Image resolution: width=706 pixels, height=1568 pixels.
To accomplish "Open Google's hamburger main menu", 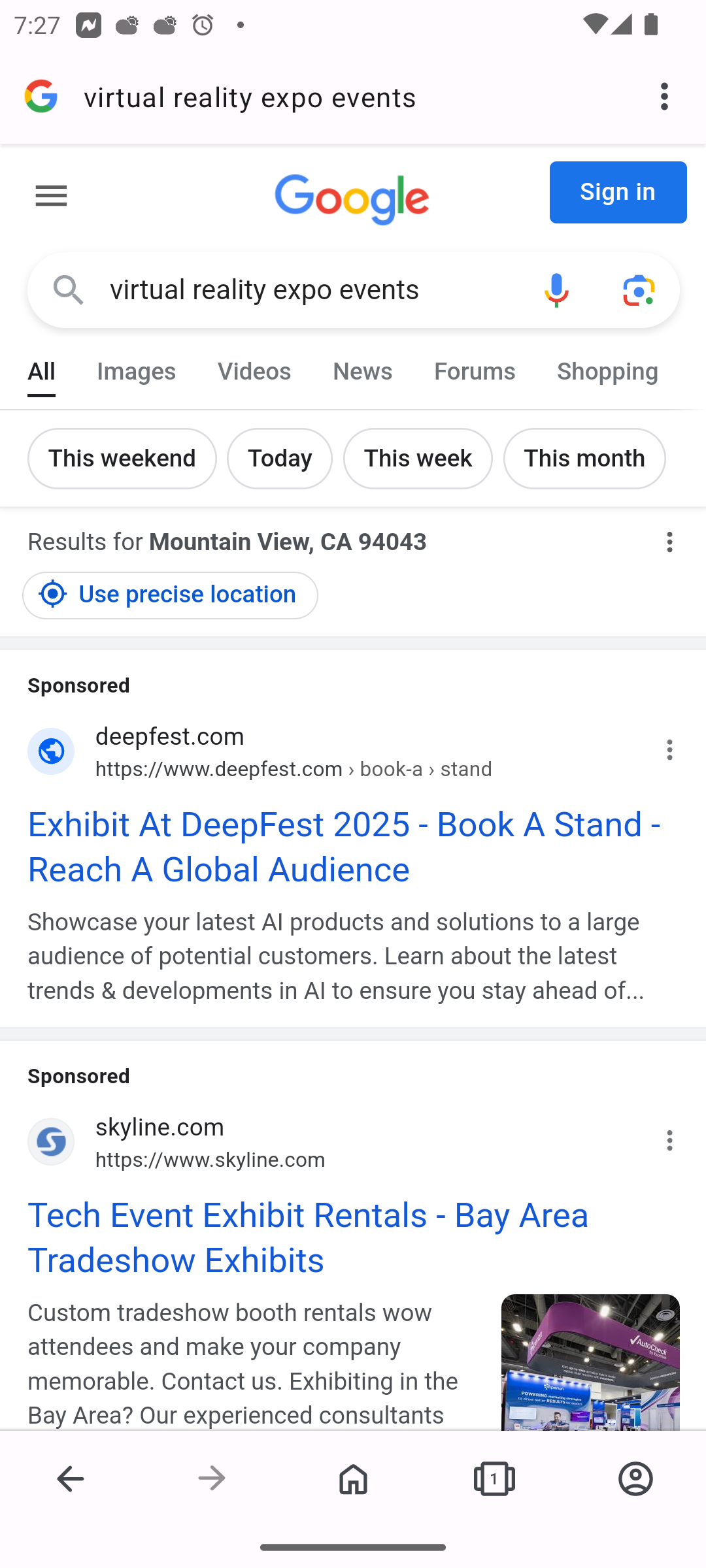I will coord(51,195).
